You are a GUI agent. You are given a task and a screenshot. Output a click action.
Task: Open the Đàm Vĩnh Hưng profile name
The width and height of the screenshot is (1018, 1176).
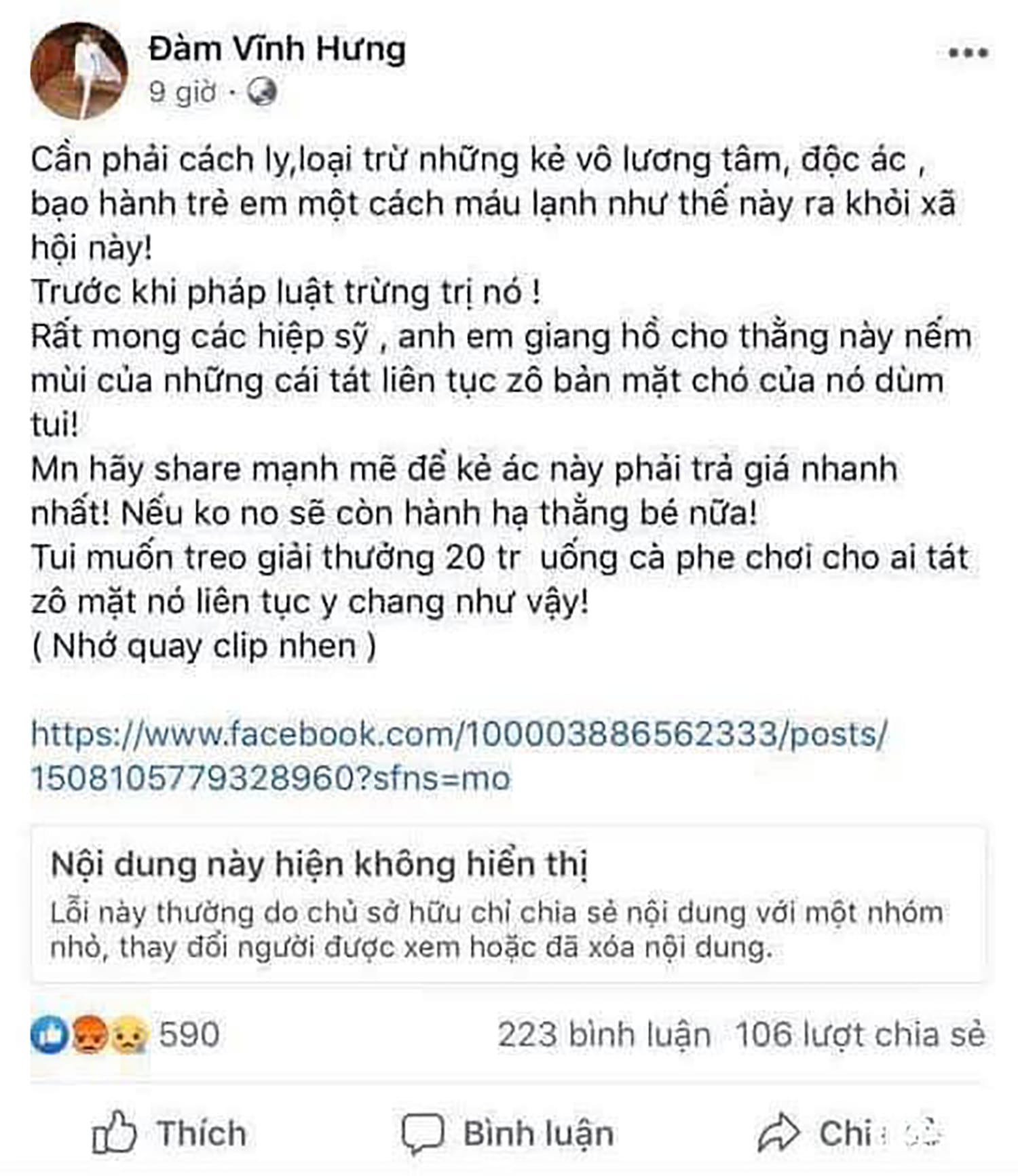click(277, 50)
